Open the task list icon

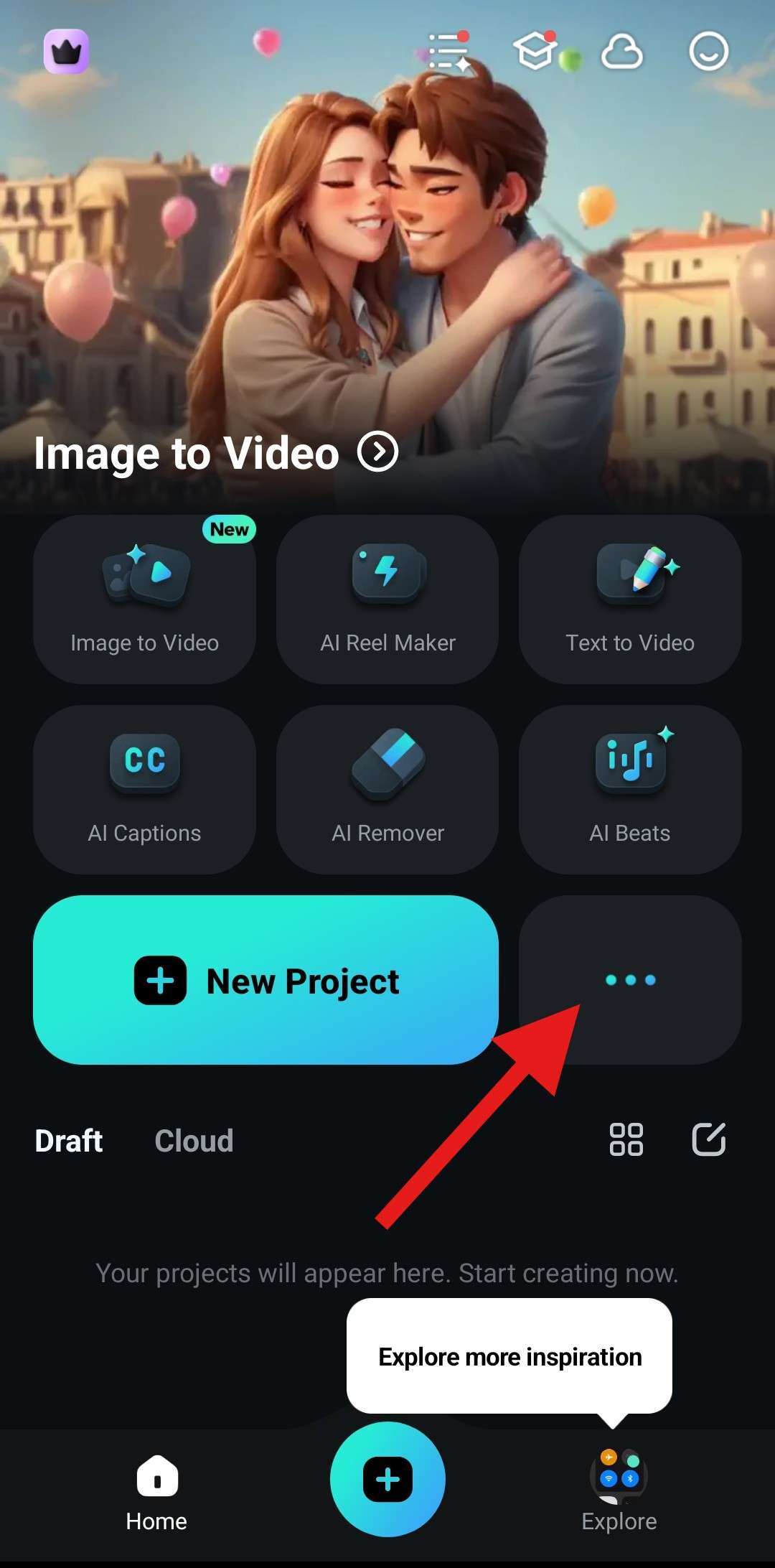[448, 52]
